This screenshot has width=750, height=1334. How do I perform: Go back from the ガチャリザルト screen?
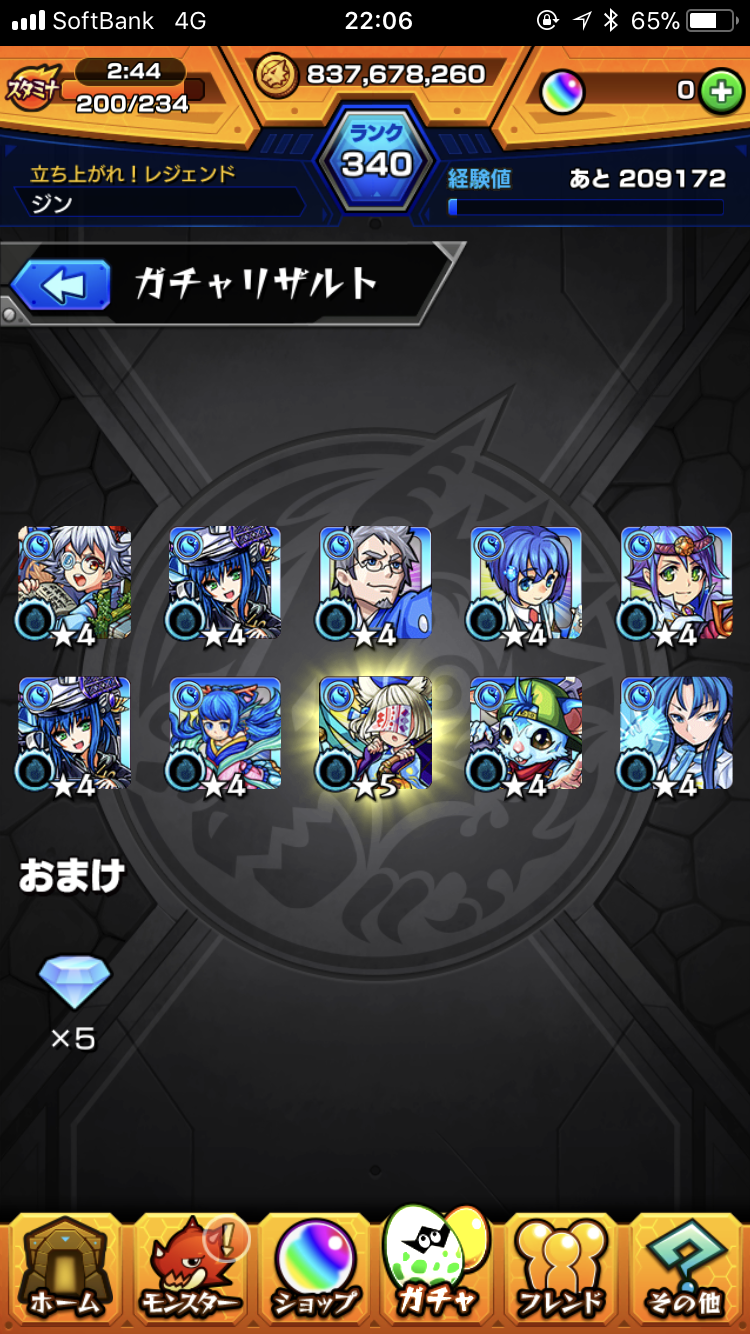pyautogui.click(x=61, y=287)
